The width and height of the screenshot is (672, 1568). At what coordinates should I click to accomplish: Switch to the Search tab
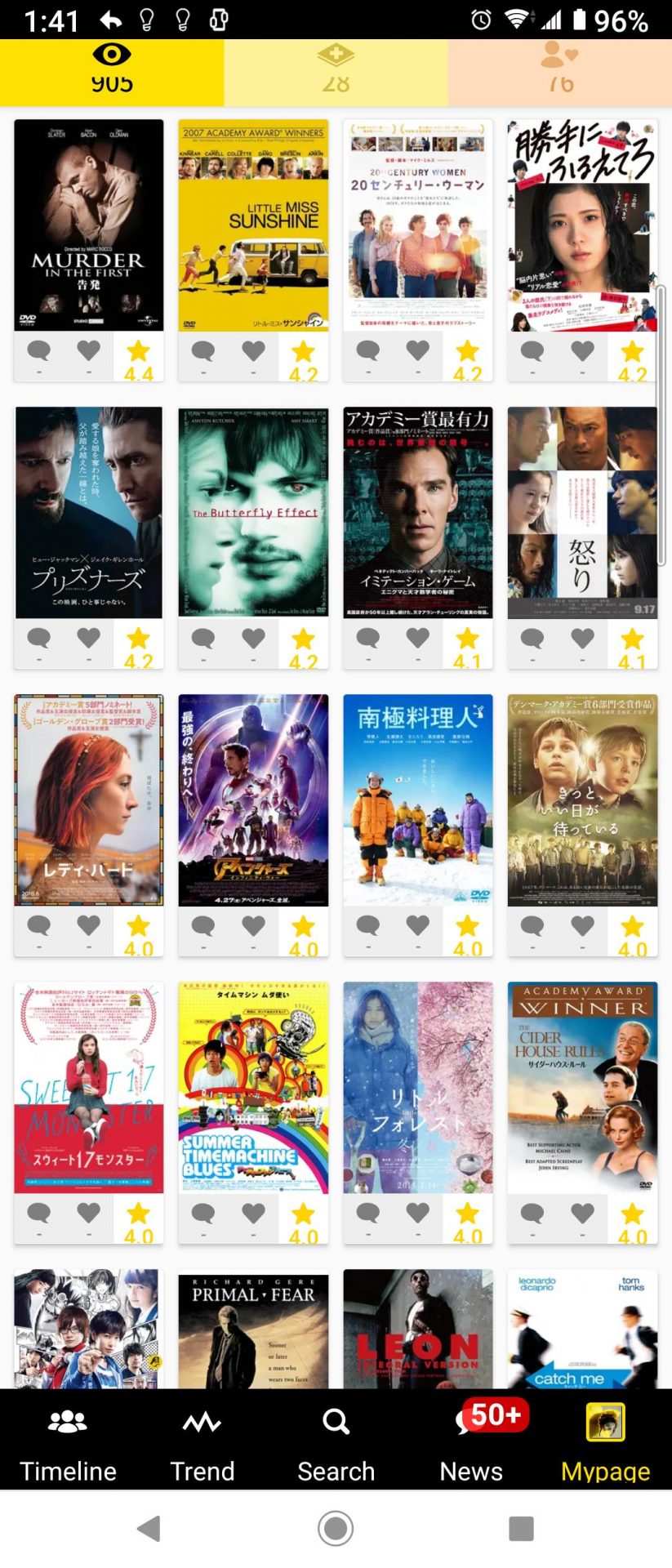coord(336,1443)
